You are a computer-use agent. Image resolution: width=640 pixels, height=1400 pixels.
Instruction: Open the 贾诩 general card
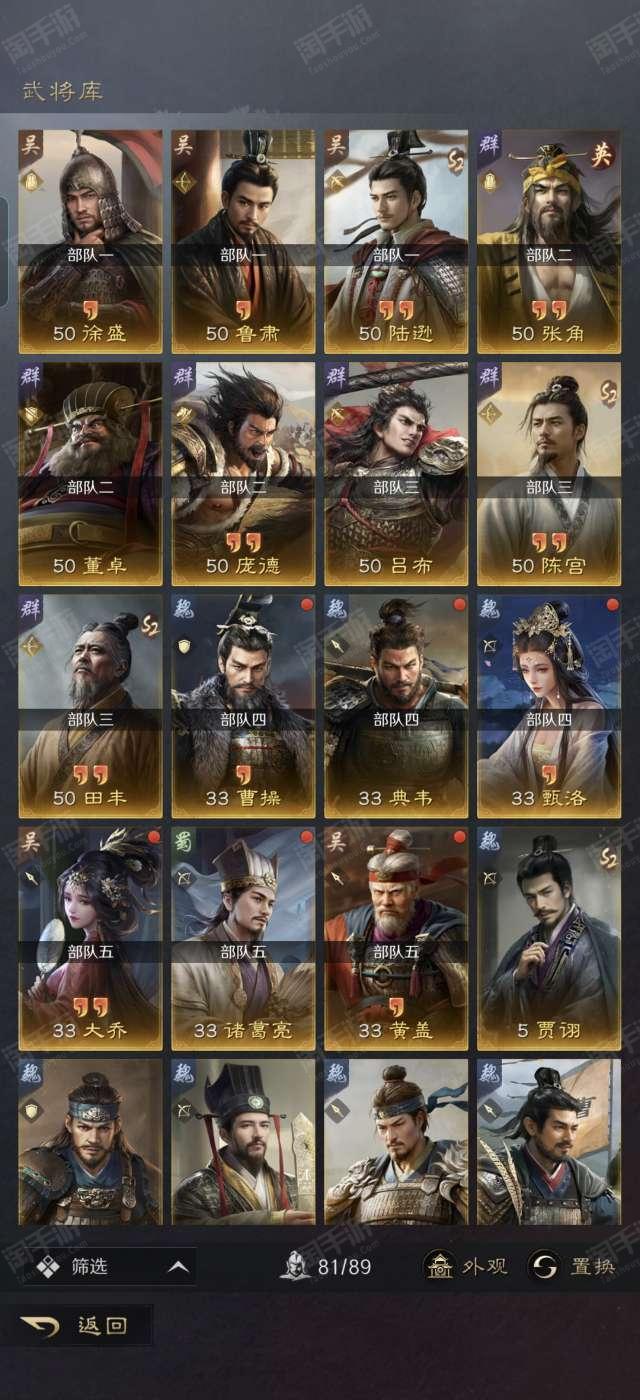(x=549, y=938)
